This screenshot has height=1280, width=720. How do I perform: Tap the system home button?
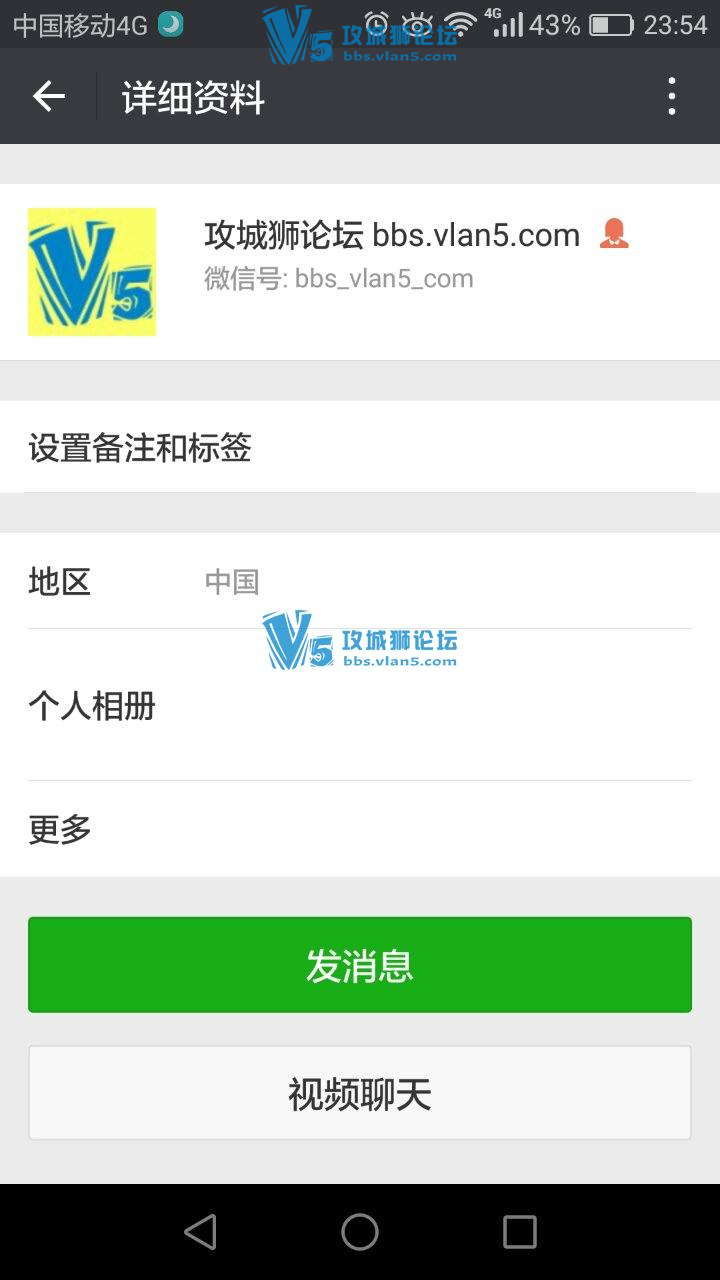tap(360, 1232)
